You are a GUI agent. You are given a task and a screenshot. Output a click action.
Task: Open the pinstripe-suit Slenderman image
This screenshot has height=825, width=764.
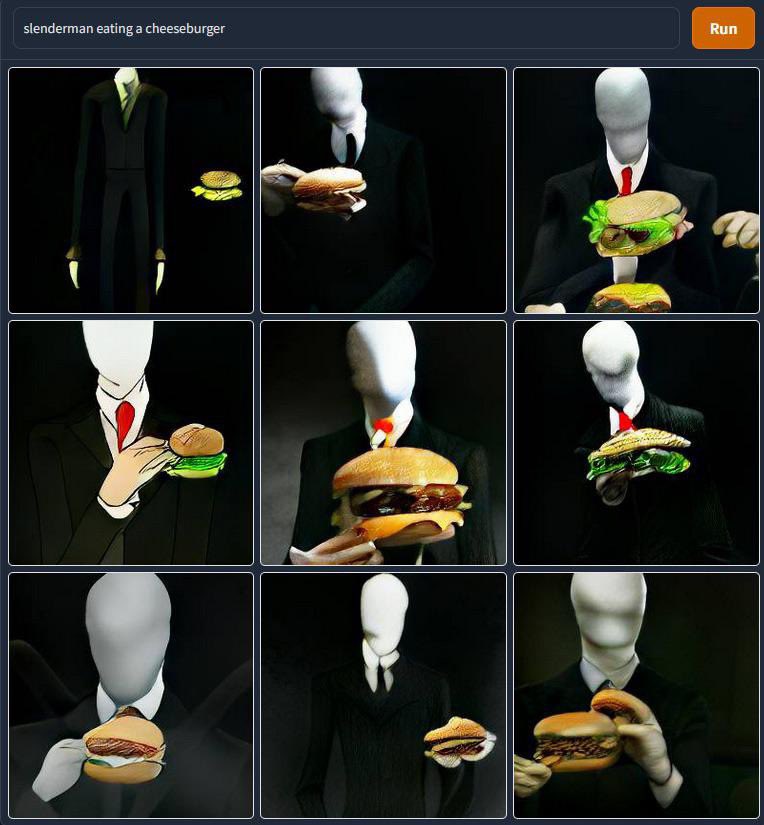383,695
